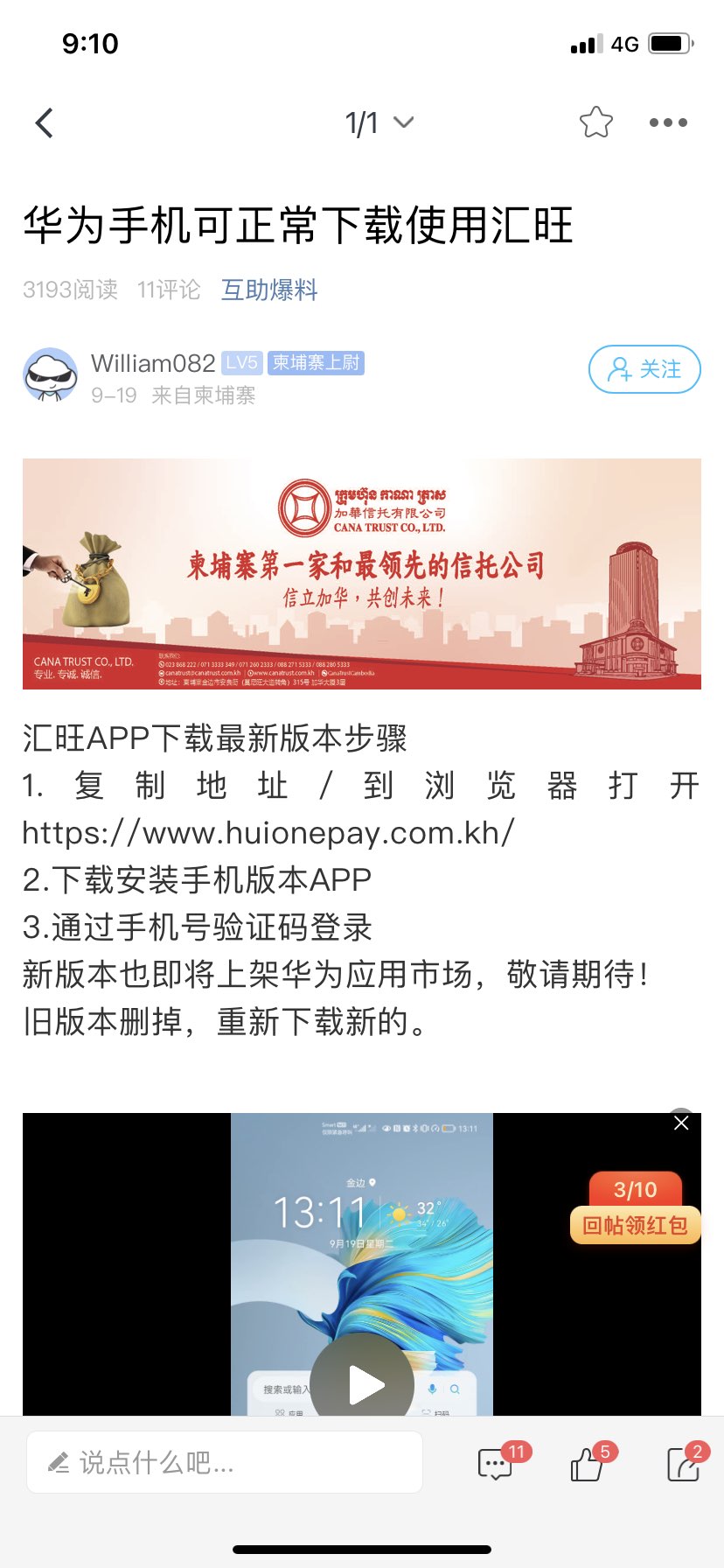Open the CANA TRUST banner ad
724x1568 pixels.
tap(362, 573)
